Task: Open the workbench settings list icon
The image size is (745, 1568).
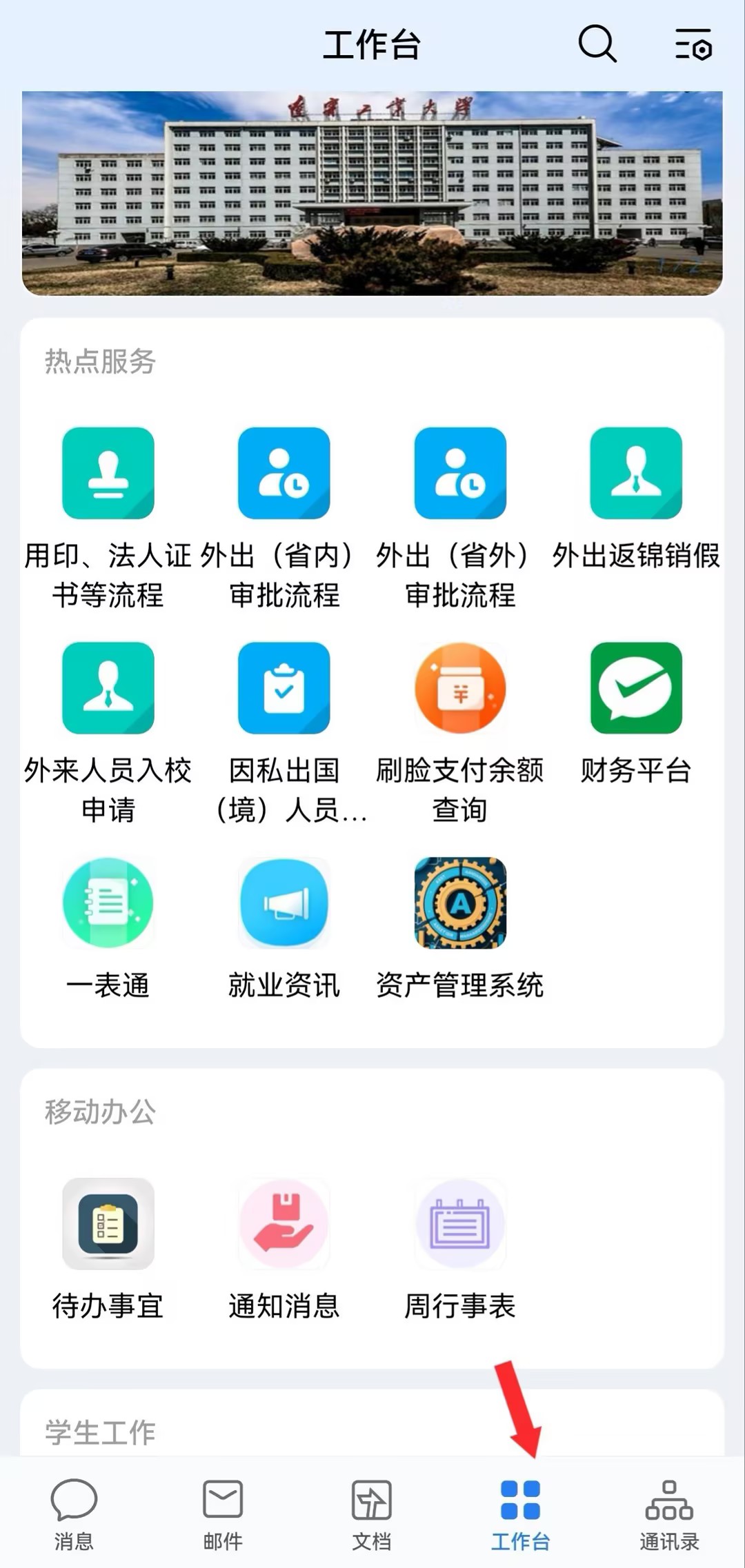Action: [x=693, y=44]
